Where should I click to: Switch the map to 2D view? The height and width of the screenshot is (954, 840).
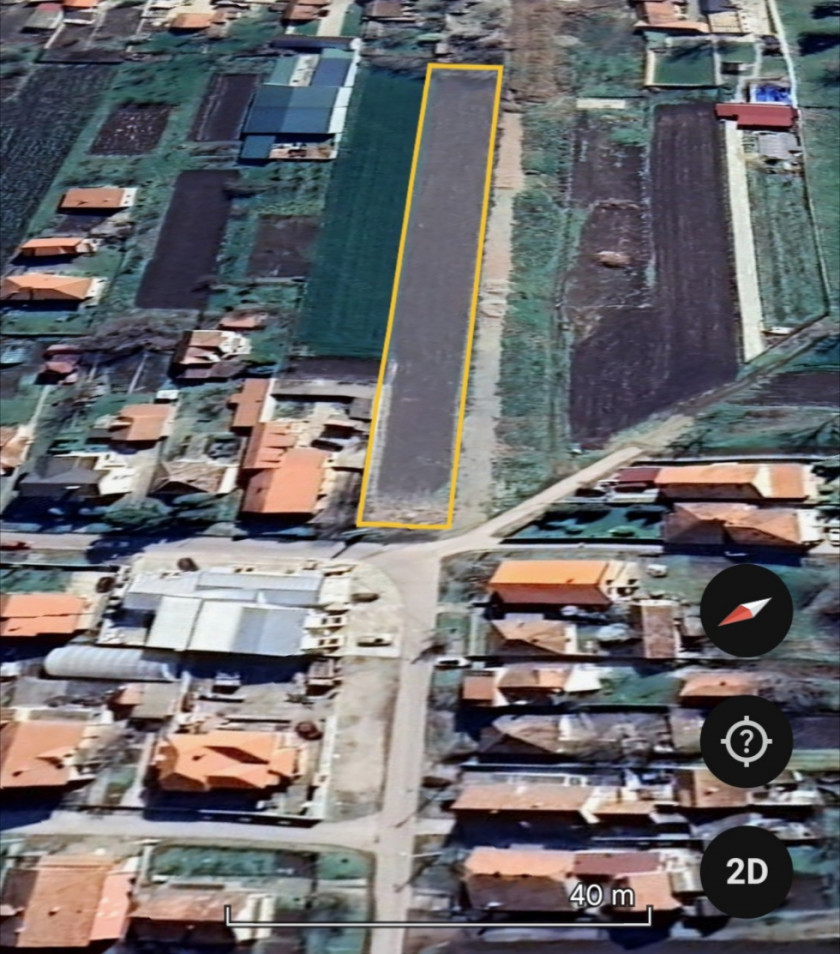tap(746, 872)
